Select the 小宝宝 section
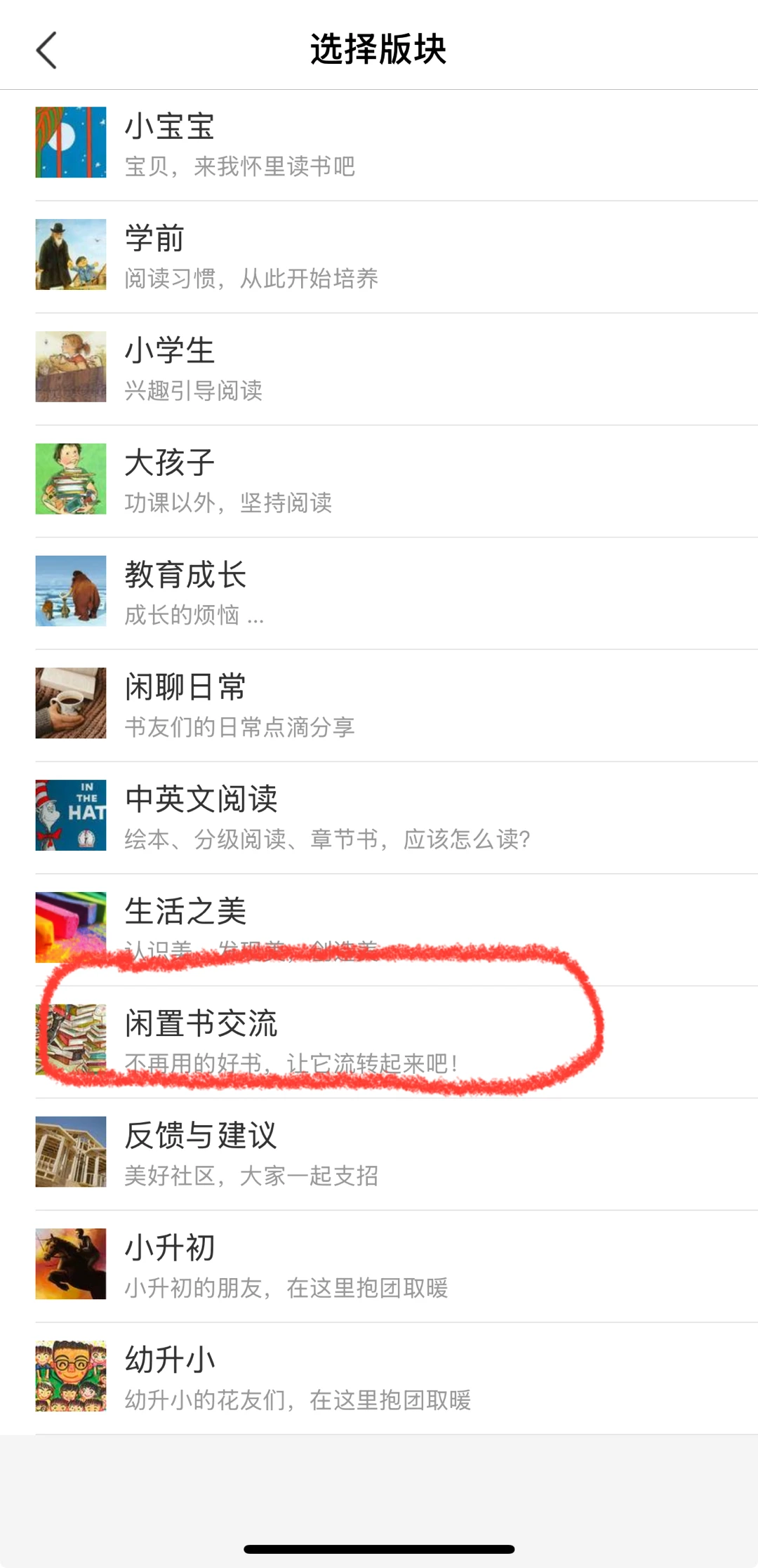The height and width of the screenshot is (1568, 758). tap(379, 144)
